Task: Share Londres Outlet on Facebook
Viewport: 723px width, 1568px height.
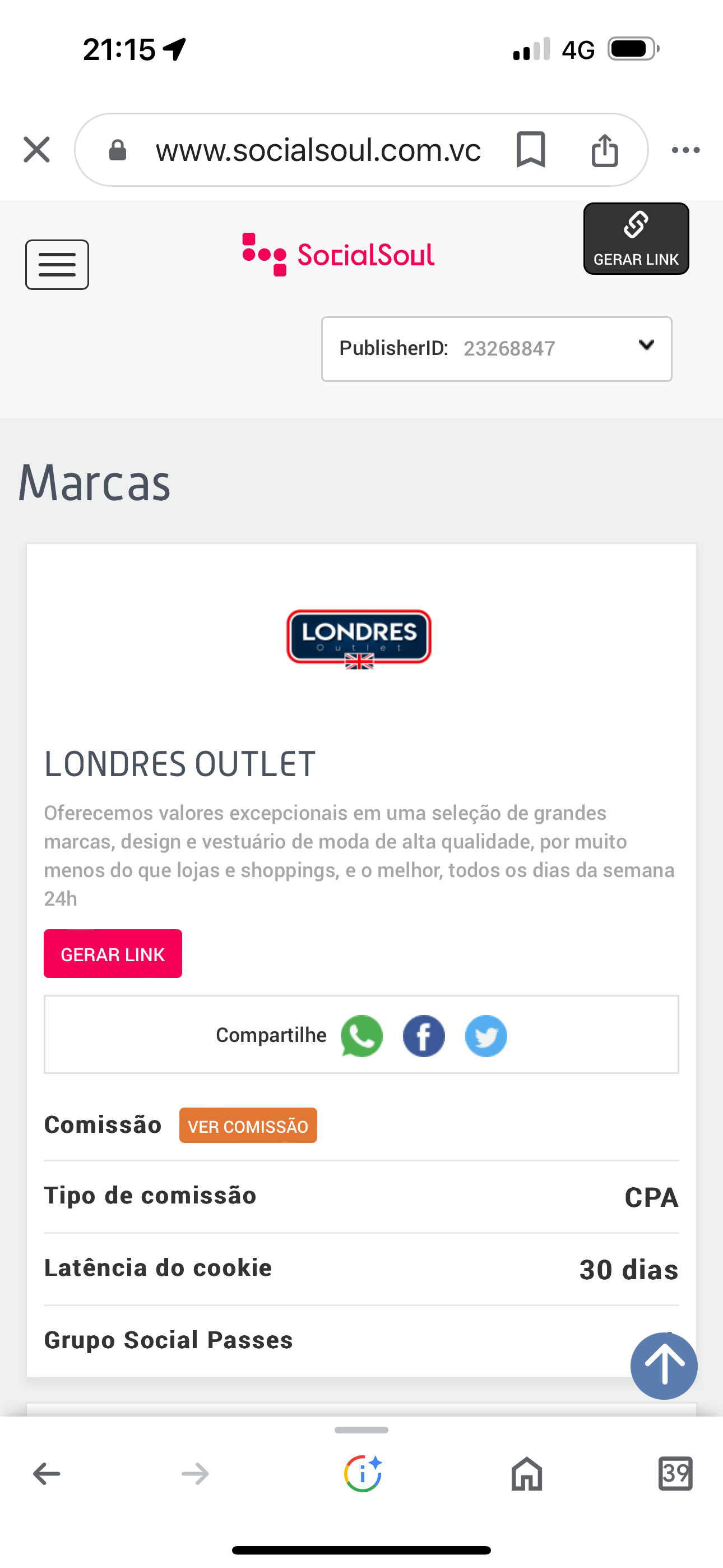Action: 424,1035
